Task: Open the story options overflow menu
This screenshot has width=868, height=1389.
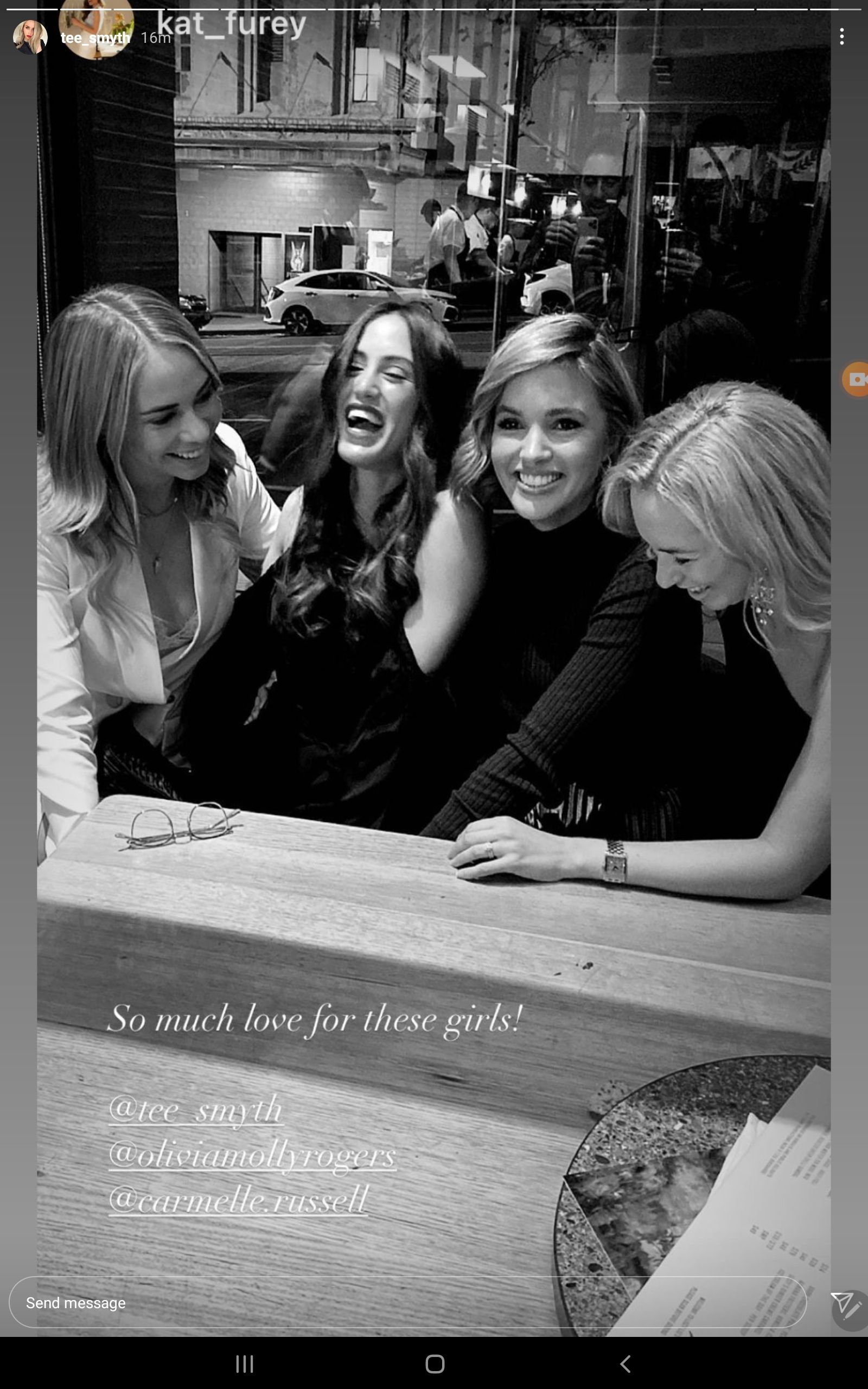Action: pyautogui.click(x=841, y=37)
